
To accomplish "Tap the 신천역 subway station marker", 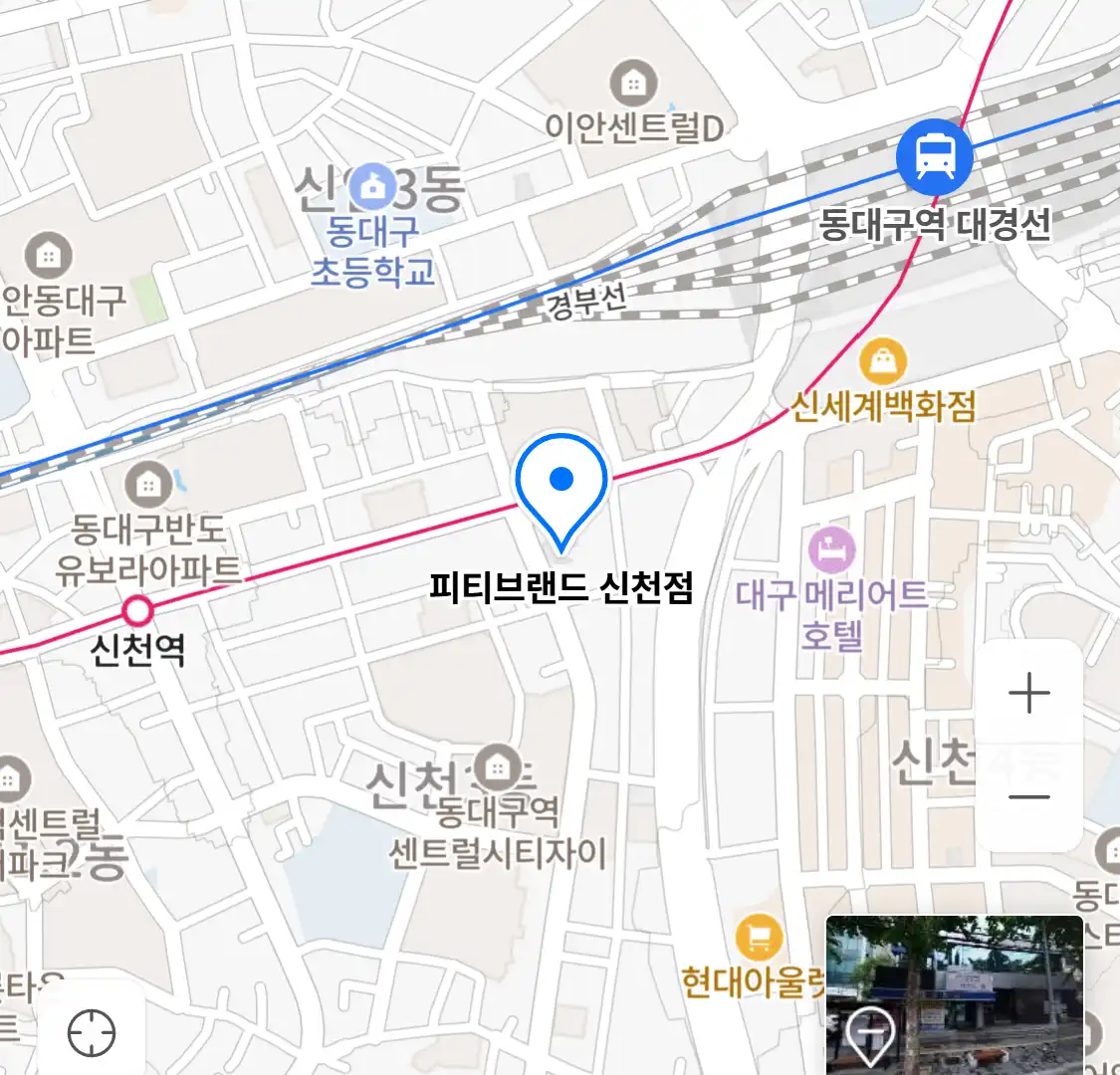I will coord(137,610).
